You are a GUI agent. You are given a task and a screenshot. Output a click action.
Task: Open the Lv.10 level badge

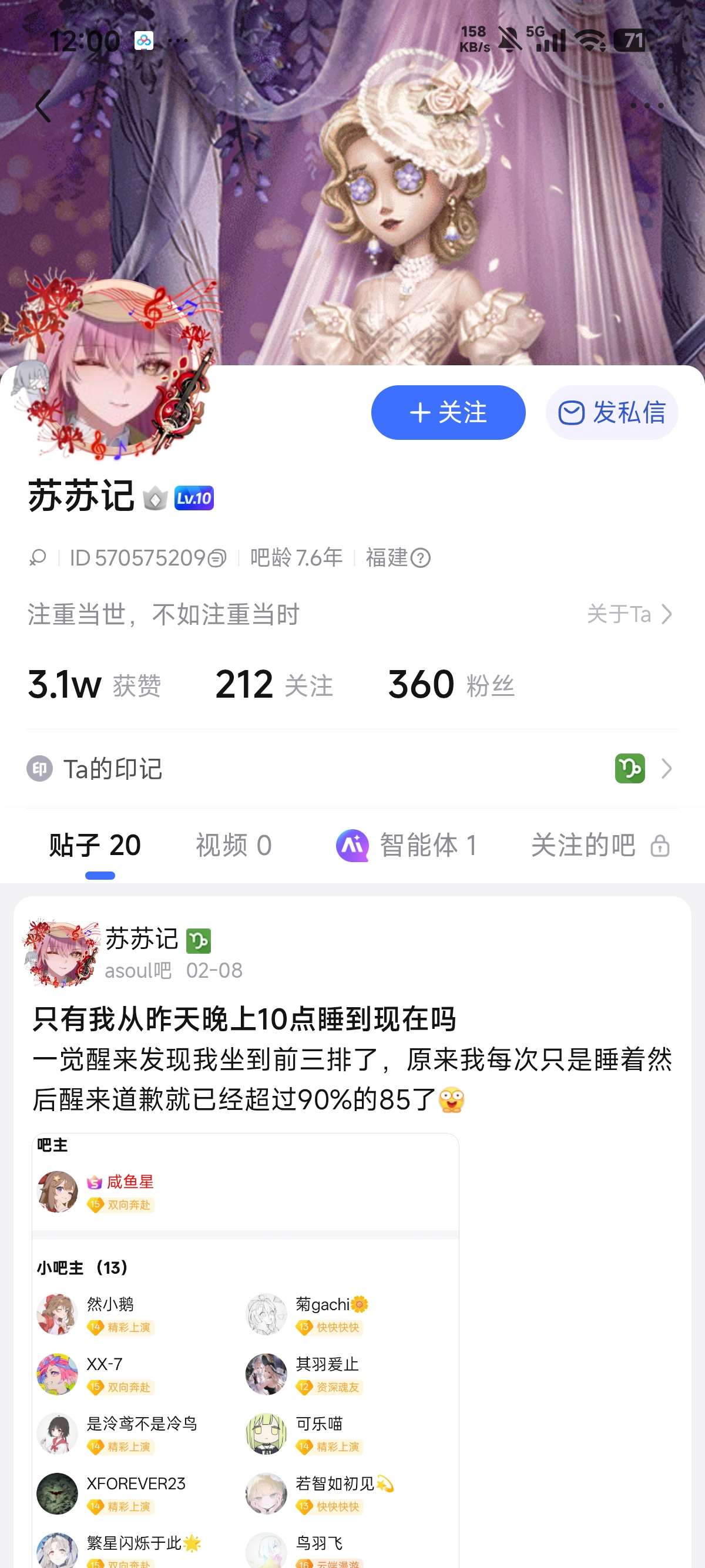[x=194, y=498]
